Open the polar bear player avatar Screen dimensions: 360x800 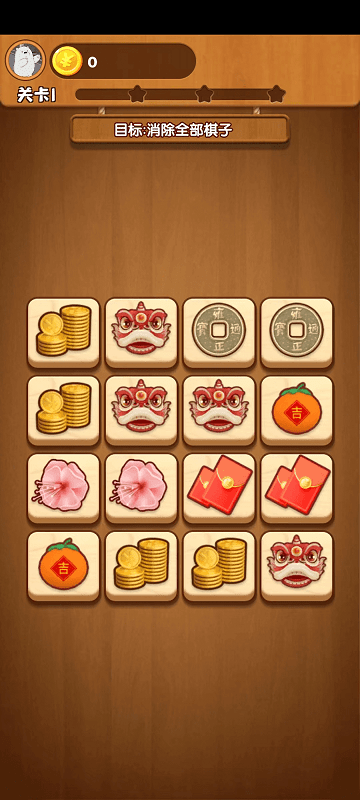pyautogui.click(x=25, y=60)
